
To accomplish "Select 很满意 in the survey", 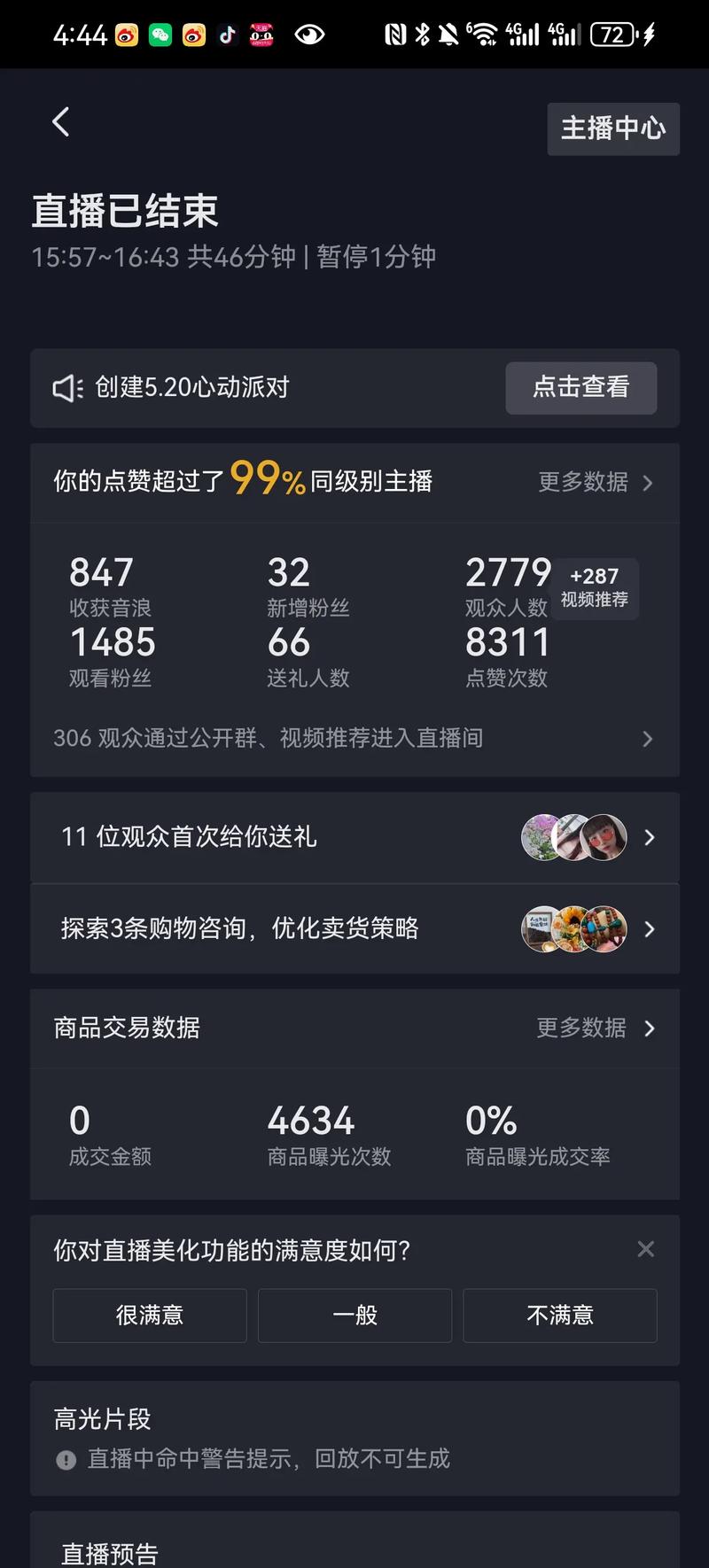I will click(x=150, y=1316).
